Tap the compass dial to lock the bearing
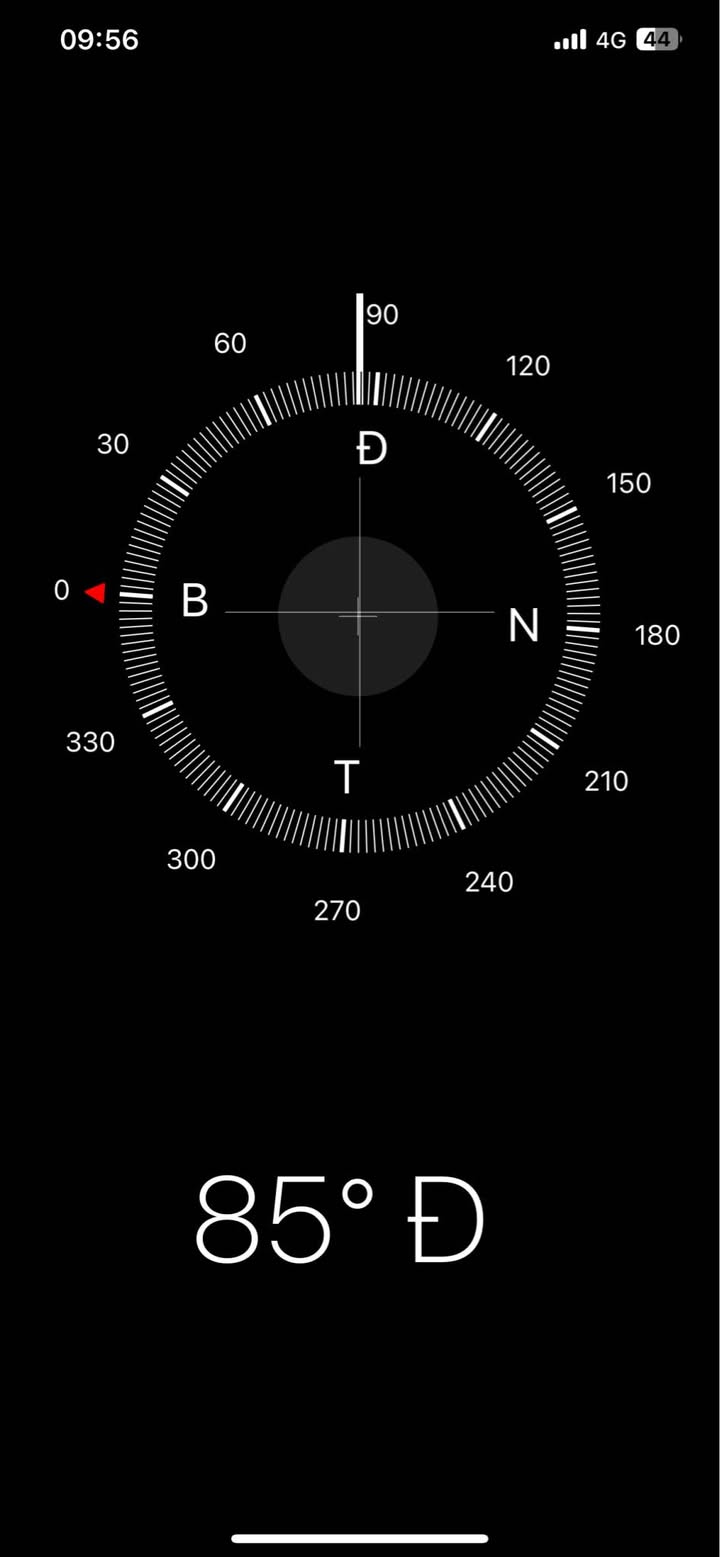Screen dimensions: 720x1557 [359, 612]
